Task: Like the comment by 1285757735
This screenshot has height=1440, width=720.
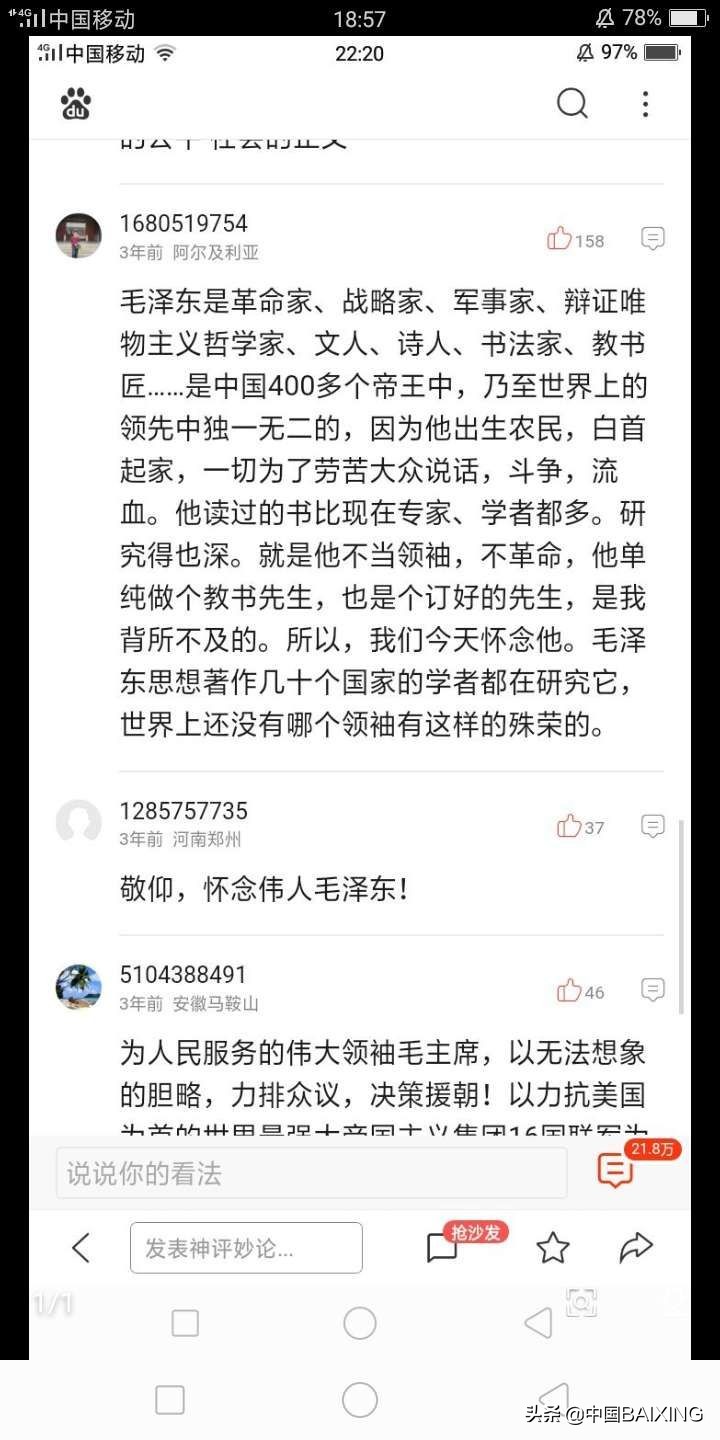Action: (580, 826)
